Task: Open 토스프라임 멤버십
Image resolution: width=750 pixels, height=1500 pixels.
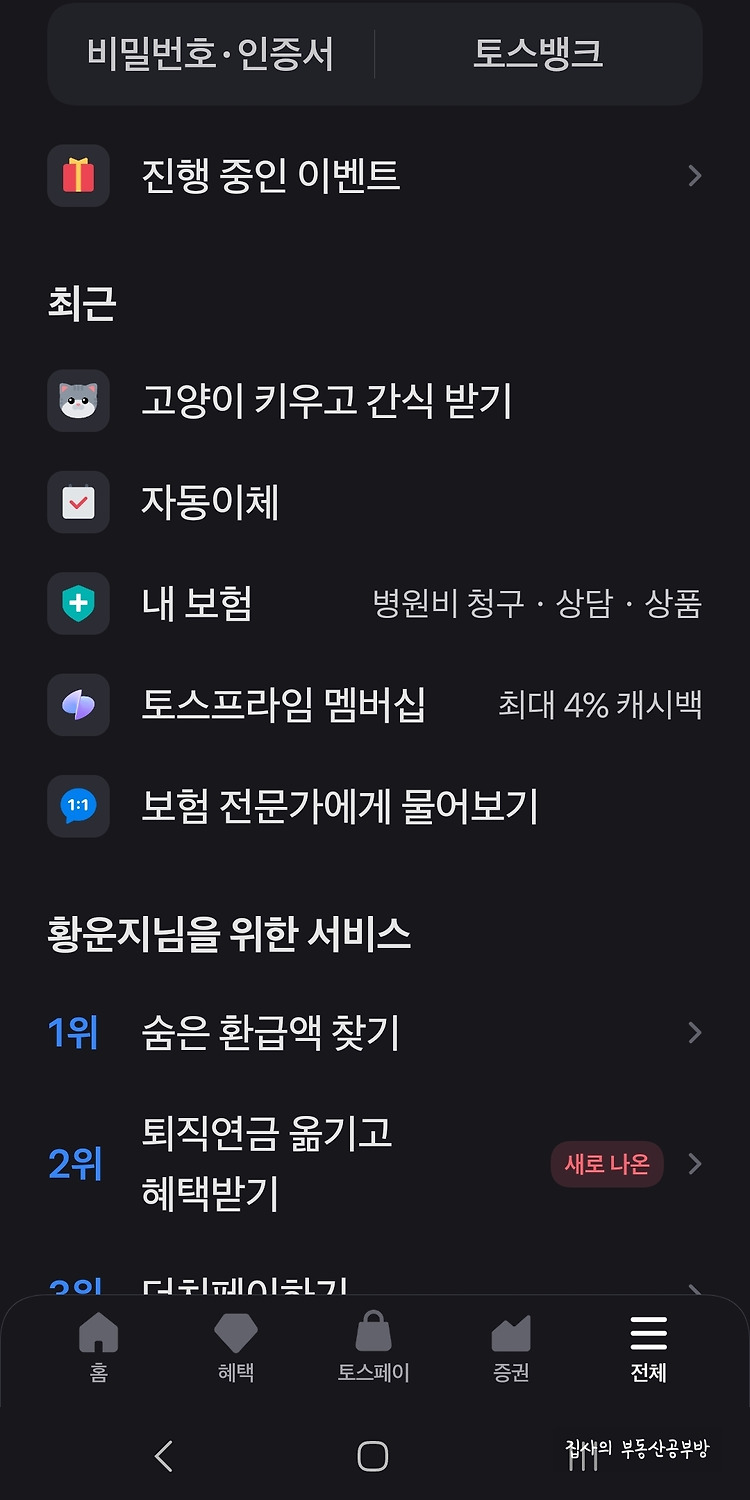Action: [375, 704]
